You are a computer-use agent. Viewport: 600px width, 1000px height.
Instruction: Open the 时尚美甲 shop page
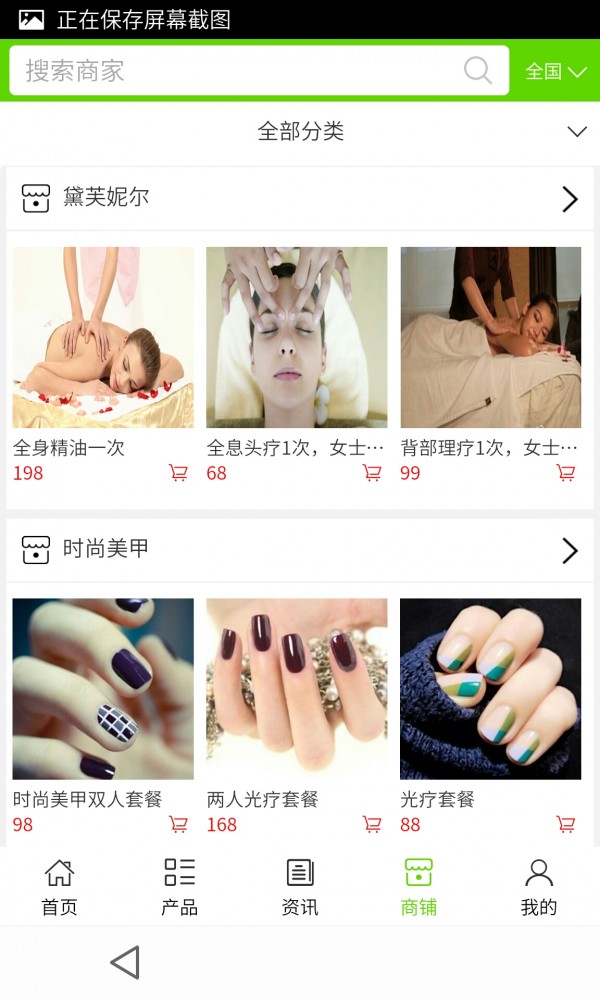(300, 549)
